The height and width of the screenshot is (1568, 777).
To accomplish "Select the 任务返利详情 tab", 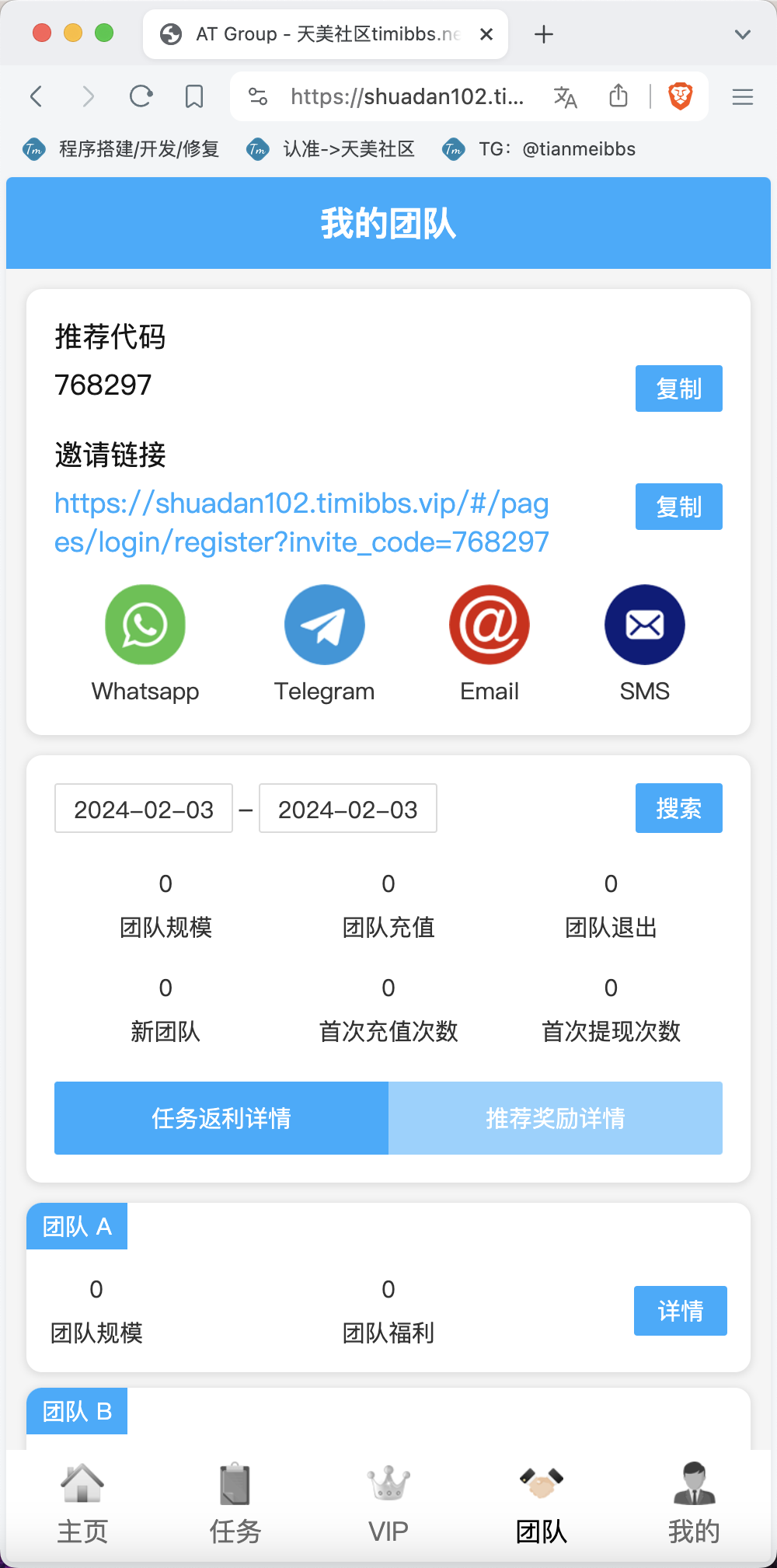I will point(221,1118).
